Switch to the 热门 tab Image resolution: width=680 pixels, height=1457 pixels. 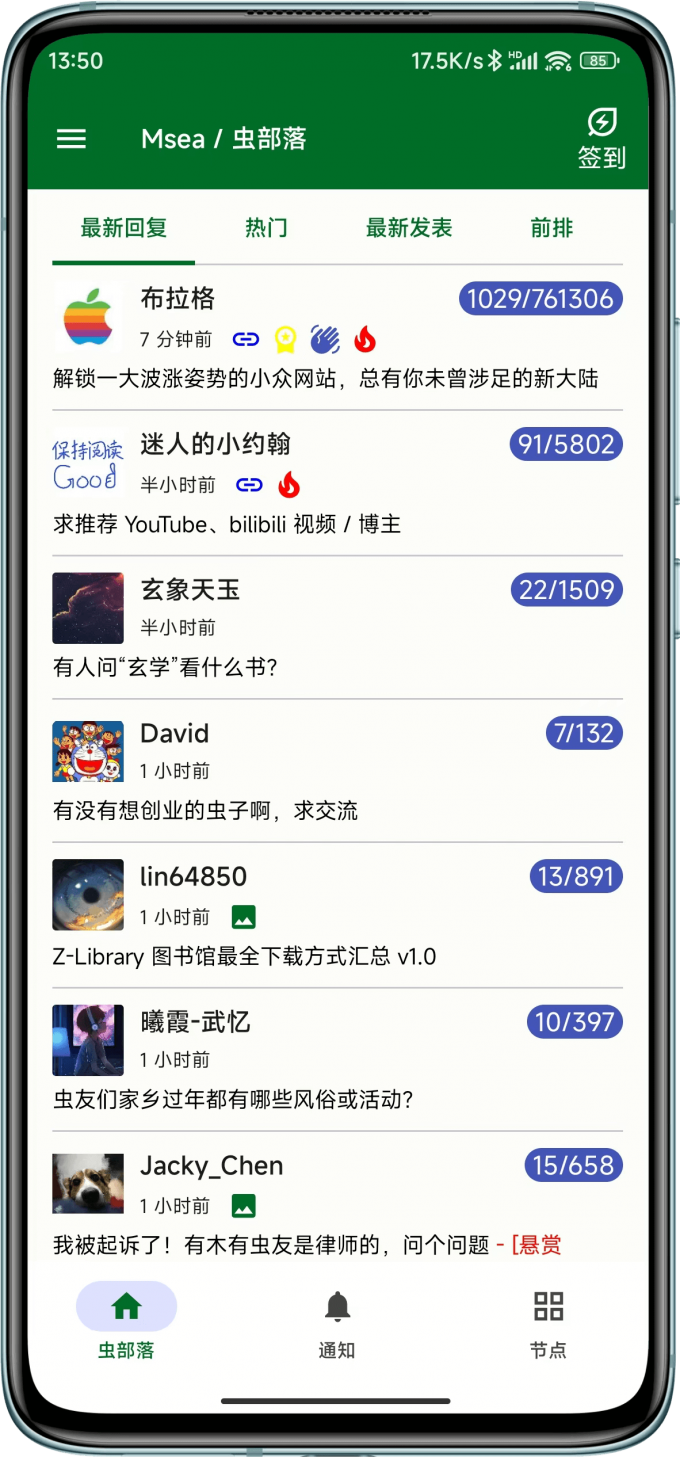click(266, 228)
